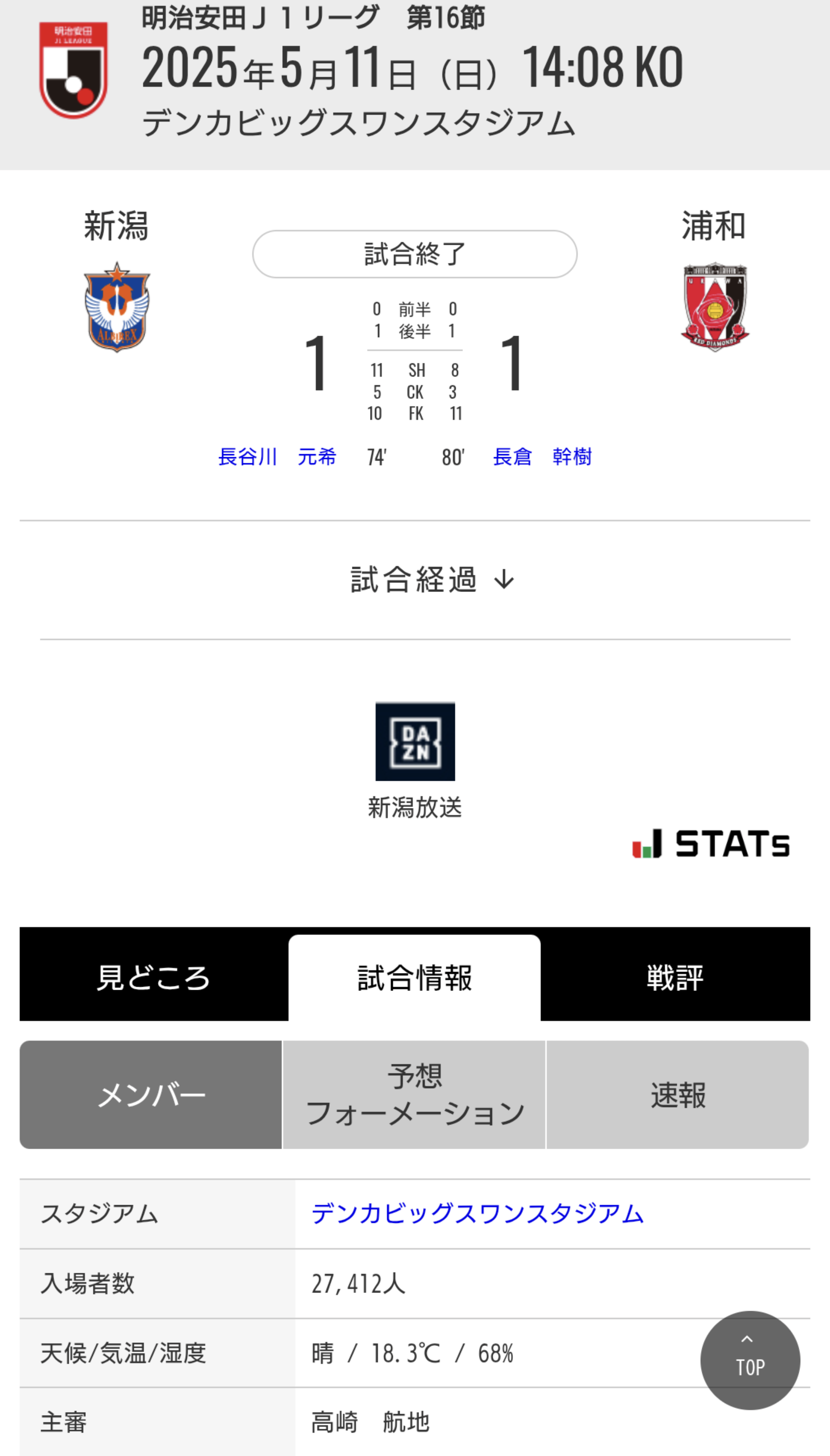View the 速報 sub-tab

tap(678, 1094)
